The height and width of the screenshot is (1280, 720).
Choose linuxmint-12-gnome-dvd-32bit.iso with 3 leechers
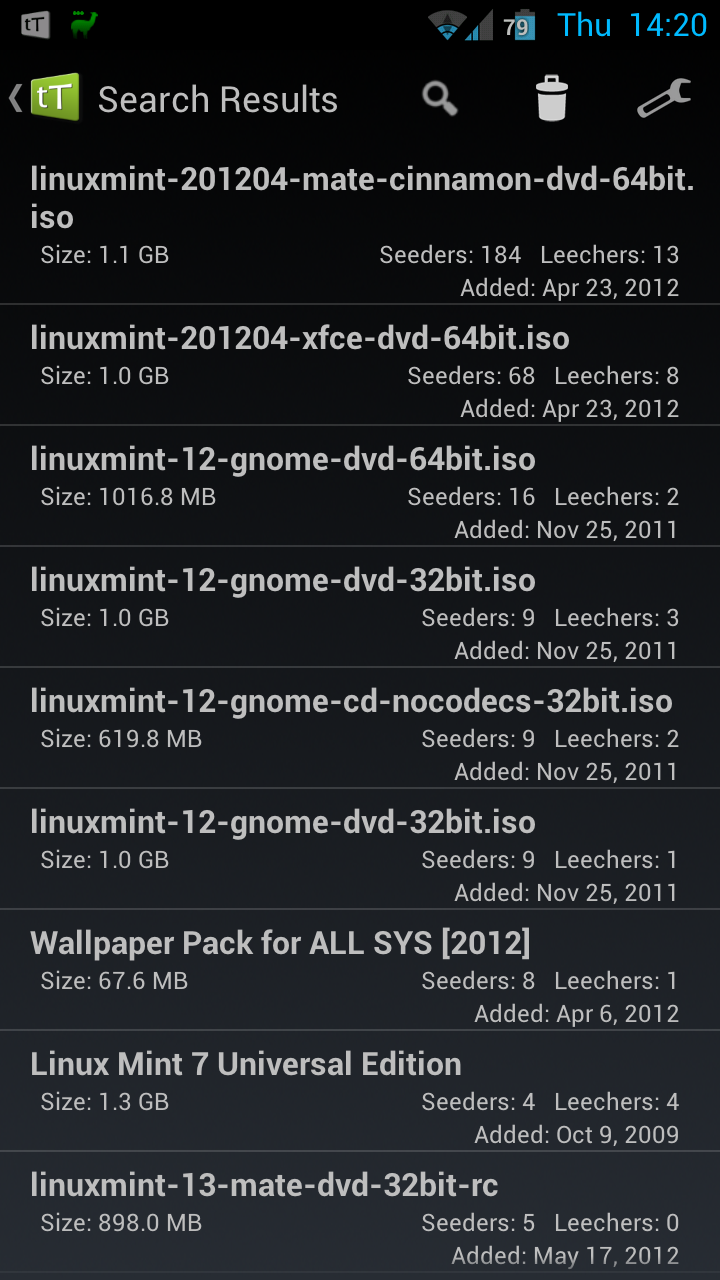click(360, 607)
